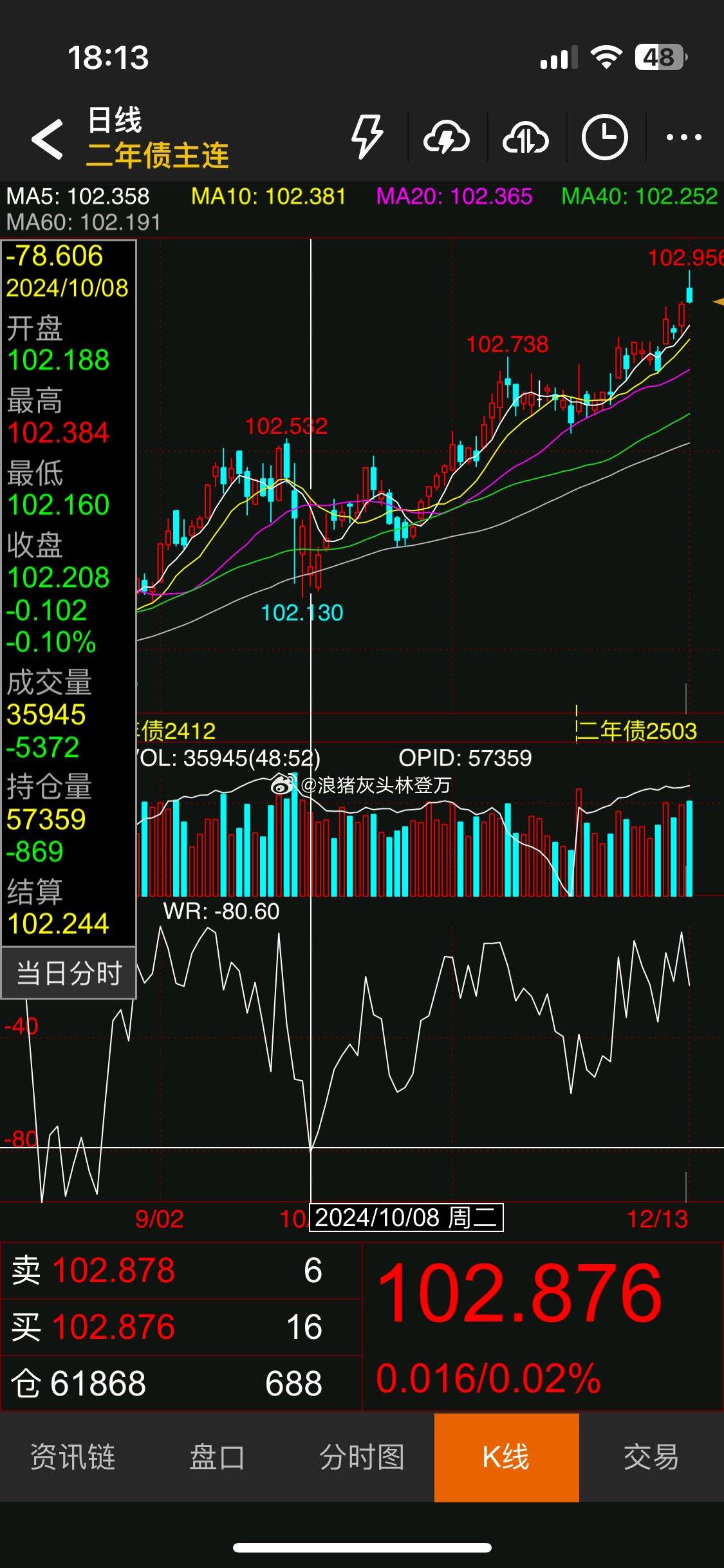Open the 当日分时 intraday chart button

tap(69, 973)
